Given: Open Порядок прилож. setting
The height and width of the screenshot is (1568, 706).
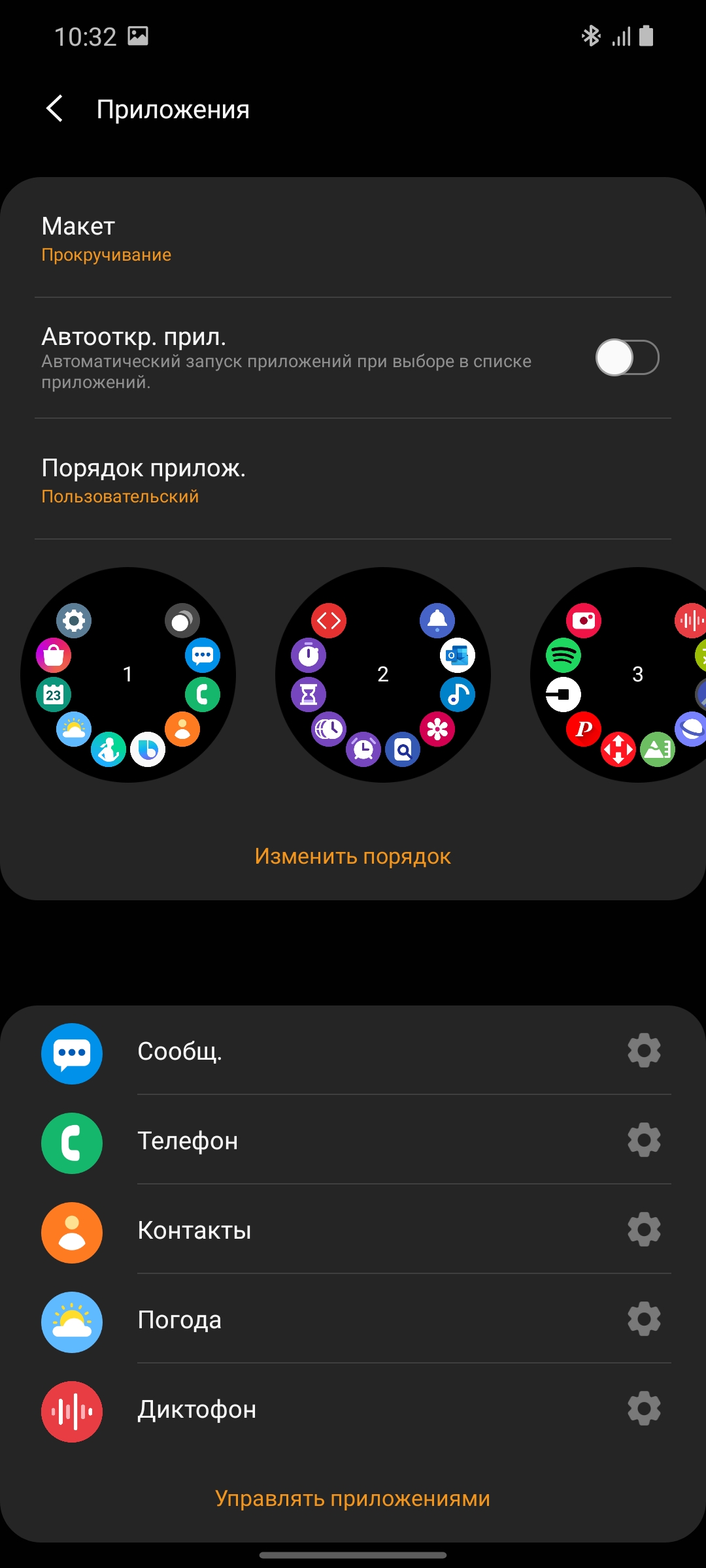Looking at the screenshot, I should (x=353, y=480).
